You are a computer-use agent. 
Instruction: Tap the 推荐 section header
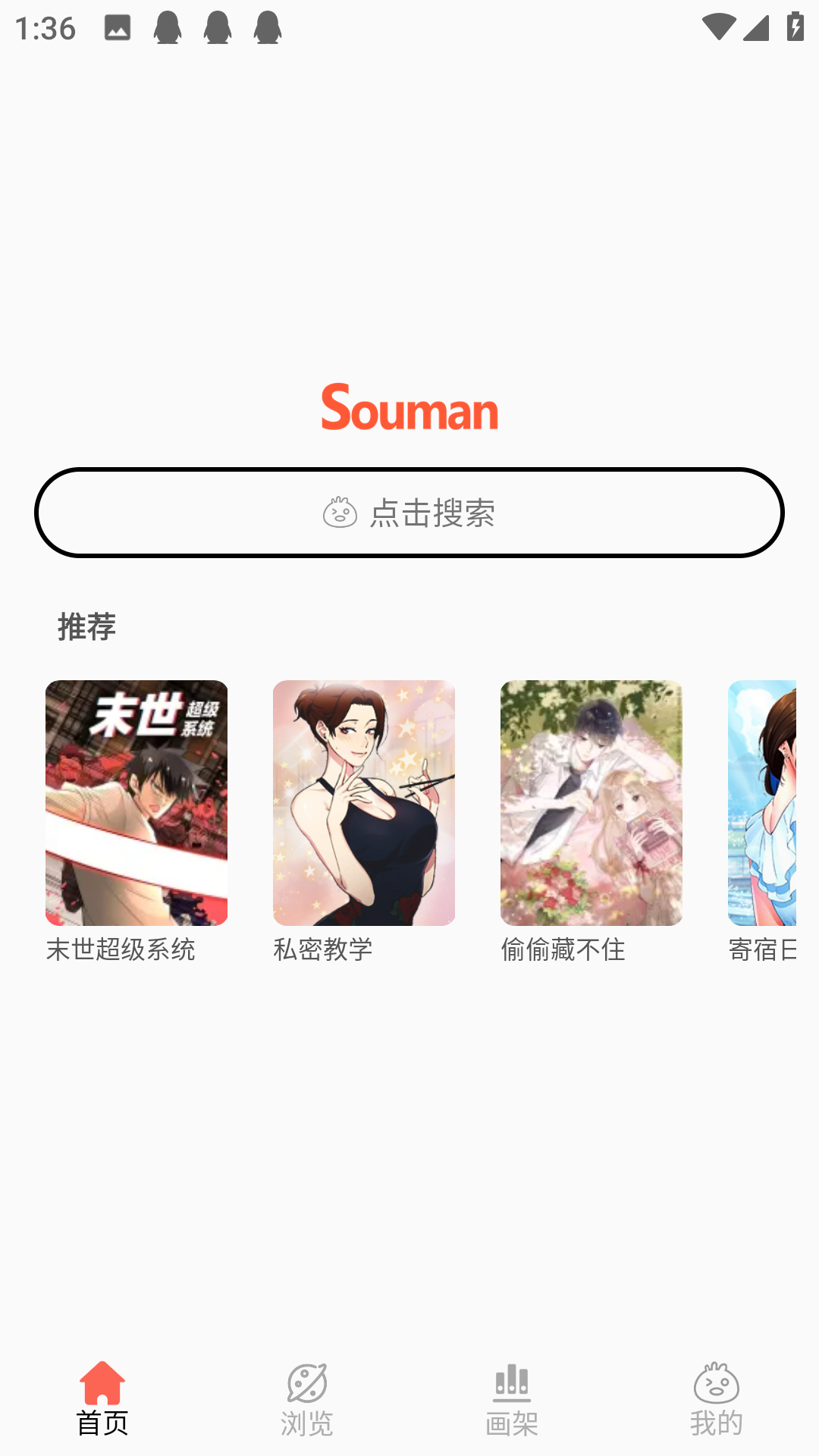coord(86,627)
